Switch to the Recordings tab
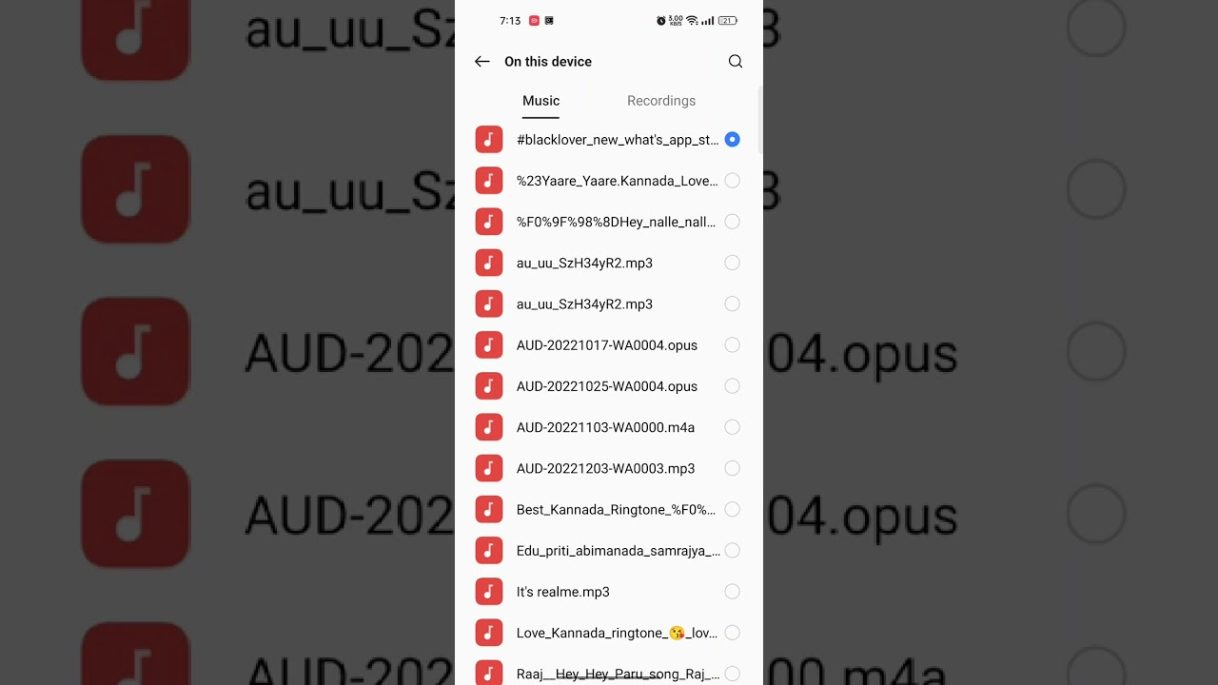The height and width of the screenshot is (685, 1218). click(x=661, y=101)
